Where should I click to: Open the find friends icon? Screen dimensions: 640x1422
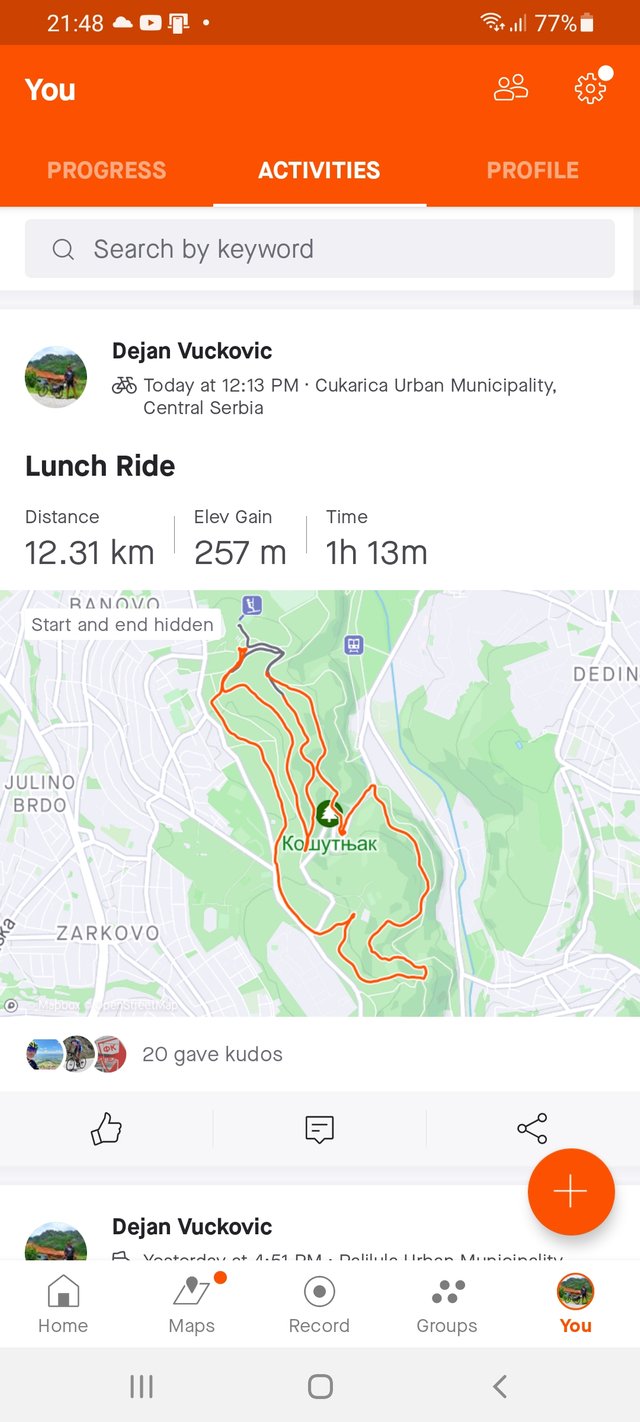point(511,89)
